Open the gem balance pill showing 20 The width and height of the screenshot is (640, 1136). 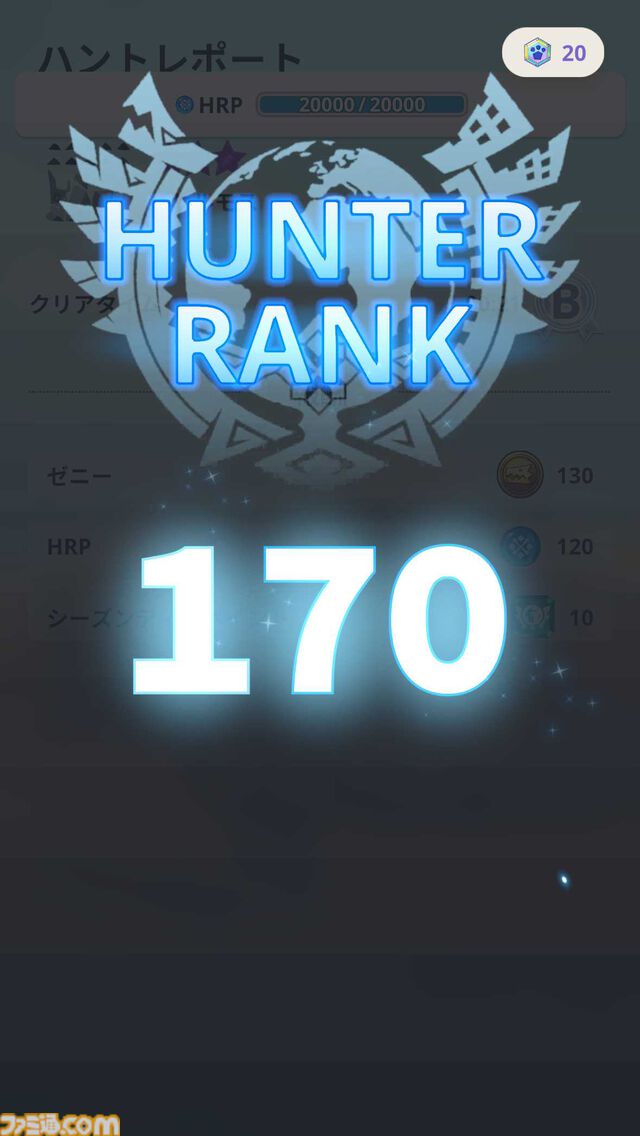pos(552,52)
